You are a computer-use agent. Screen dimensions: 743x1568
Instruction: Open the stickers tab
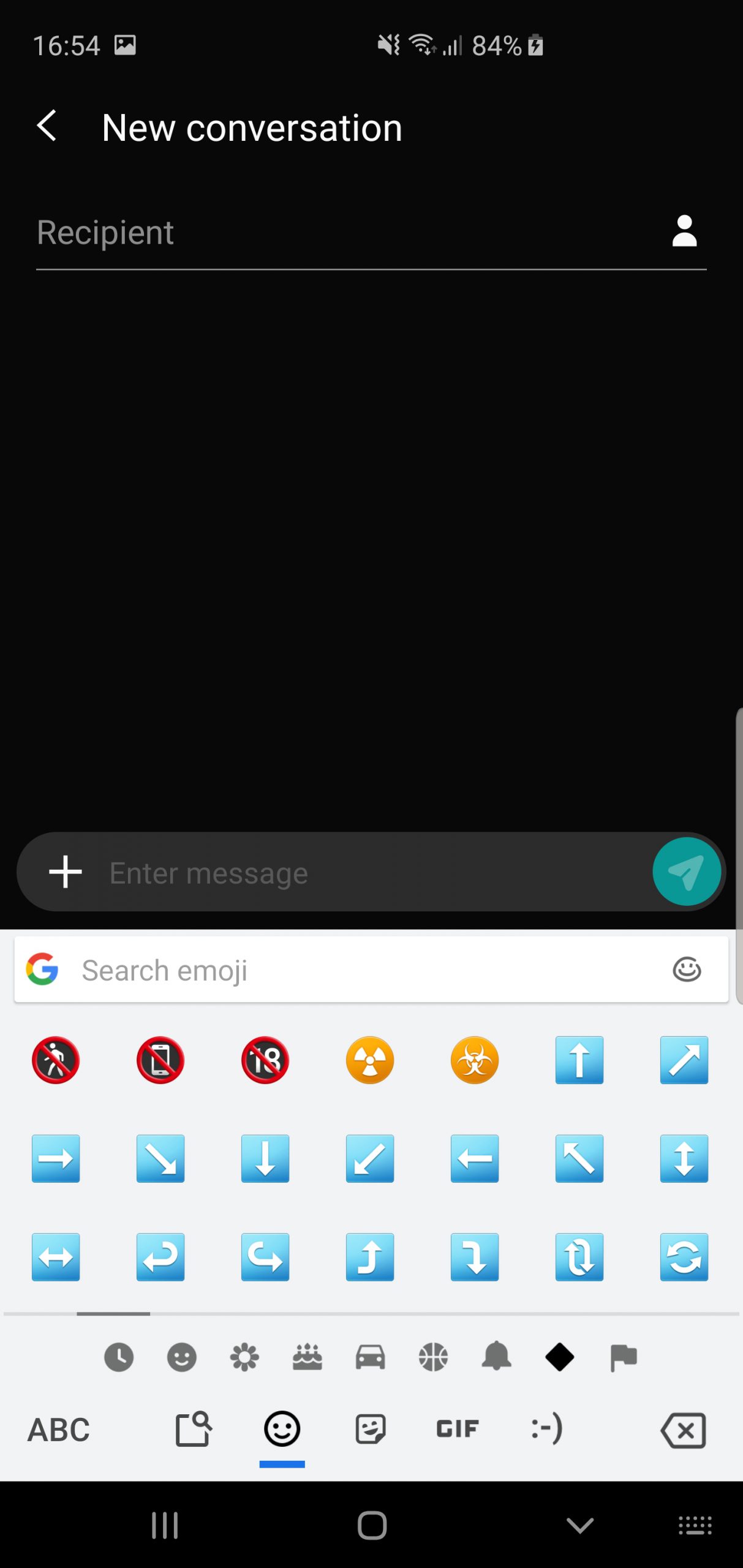pos(371,1429)
